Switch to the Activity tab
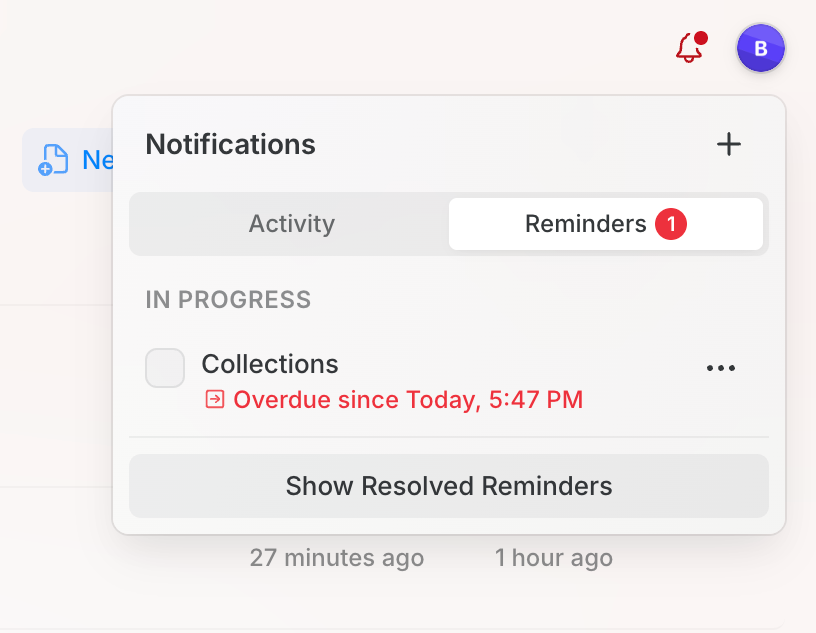This screenshot has height=633, width=816. [x=291, y=224]
